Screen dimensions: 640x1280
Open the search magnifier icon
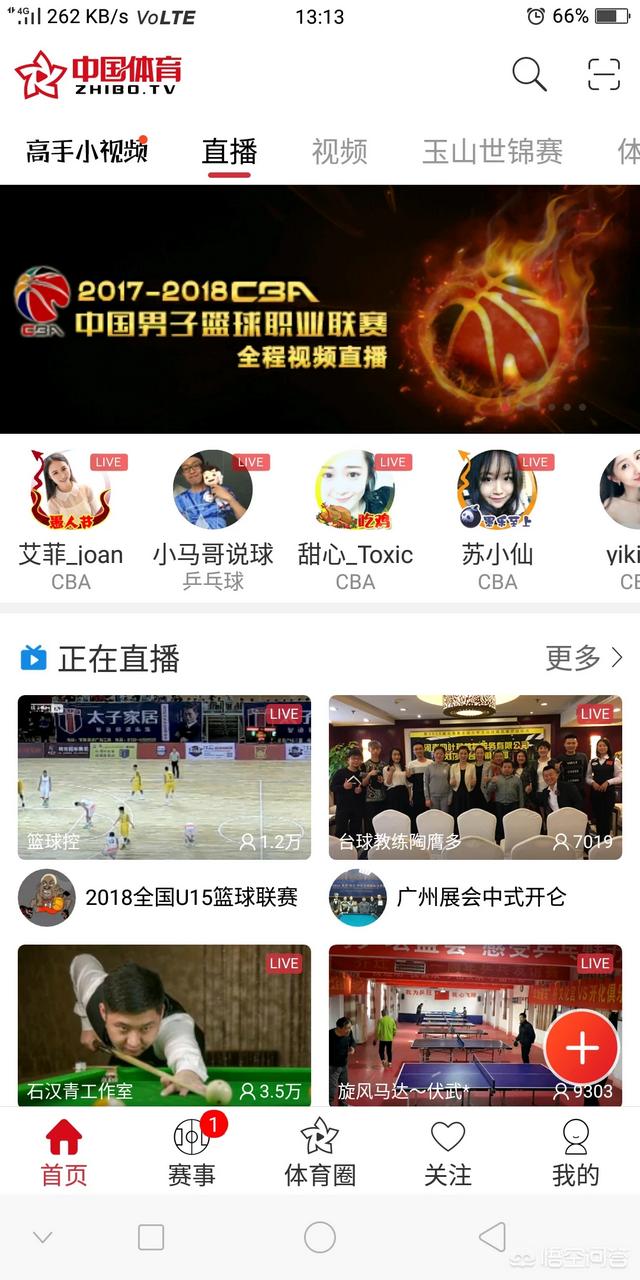click(529, 74)
